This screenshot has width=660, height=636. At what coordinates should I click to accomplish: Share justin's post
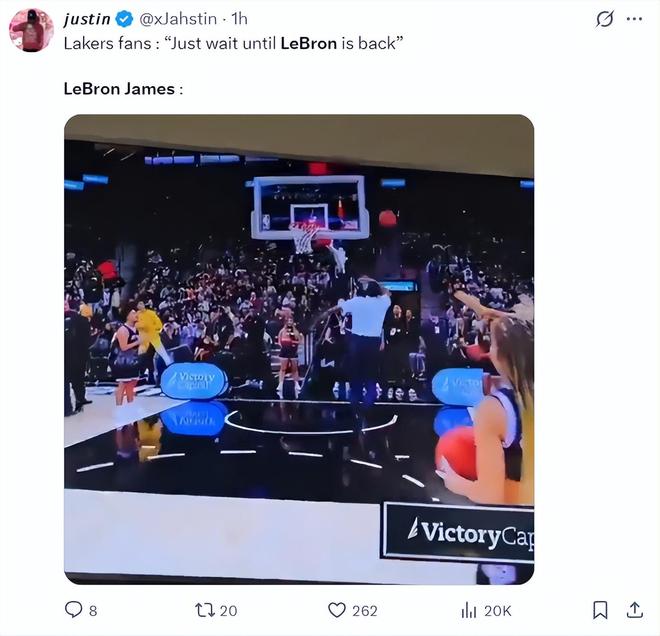click(x=635, y=610)
